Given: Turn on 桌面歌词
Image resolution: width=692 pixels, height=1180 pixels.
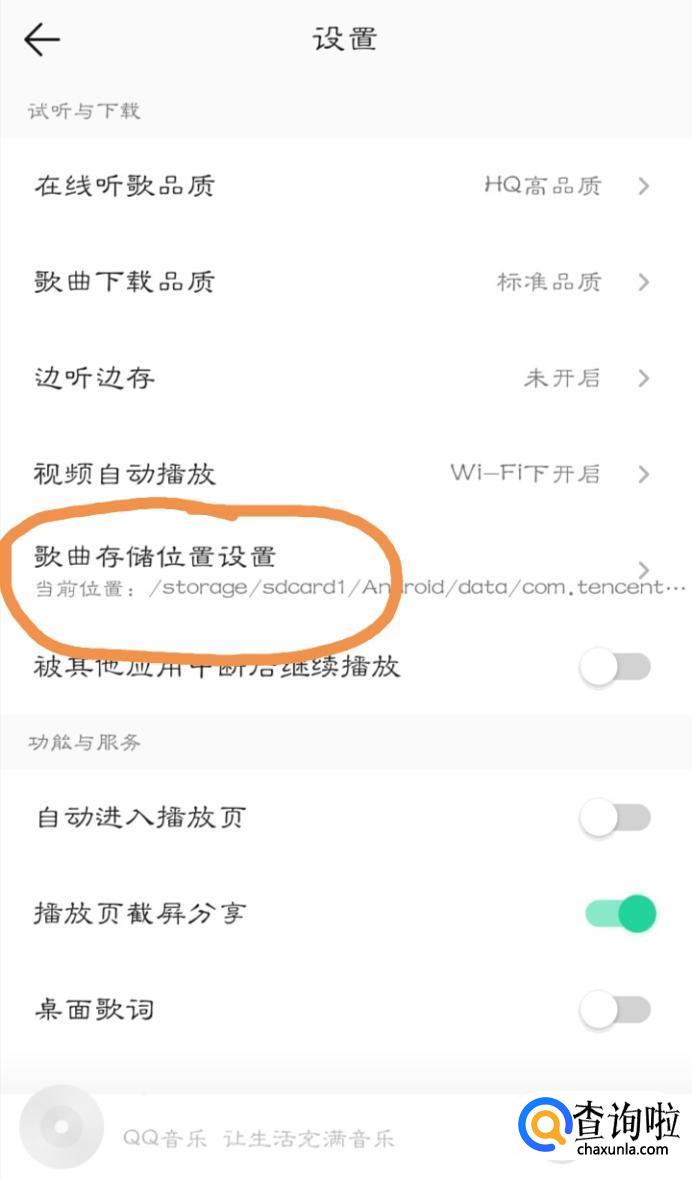Looking at the screenshot, I should tap(615, 1009).
